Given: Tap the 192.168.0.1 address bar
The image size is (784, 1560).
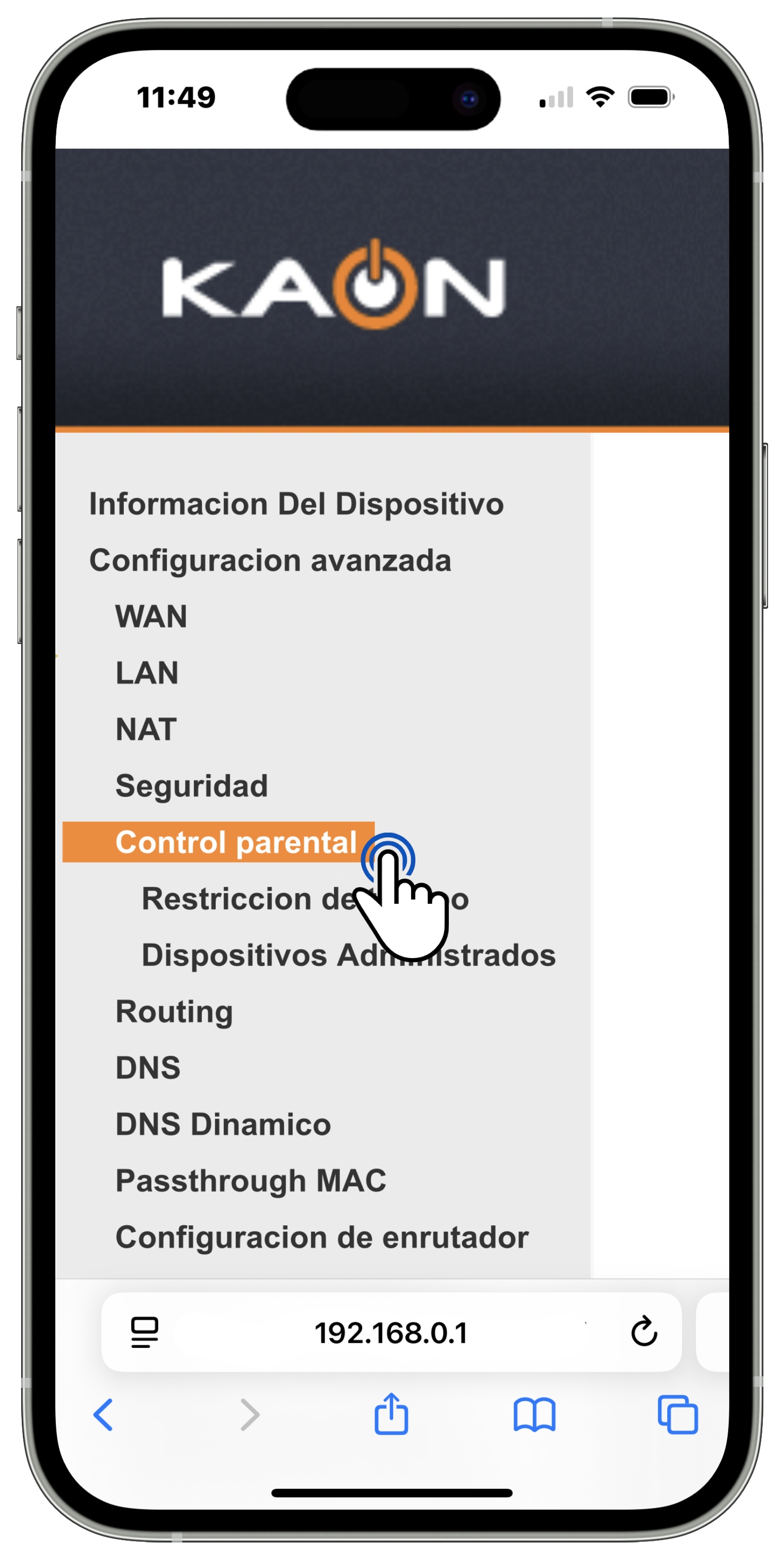Looking at the screenshot, I should coord(391,1333).
